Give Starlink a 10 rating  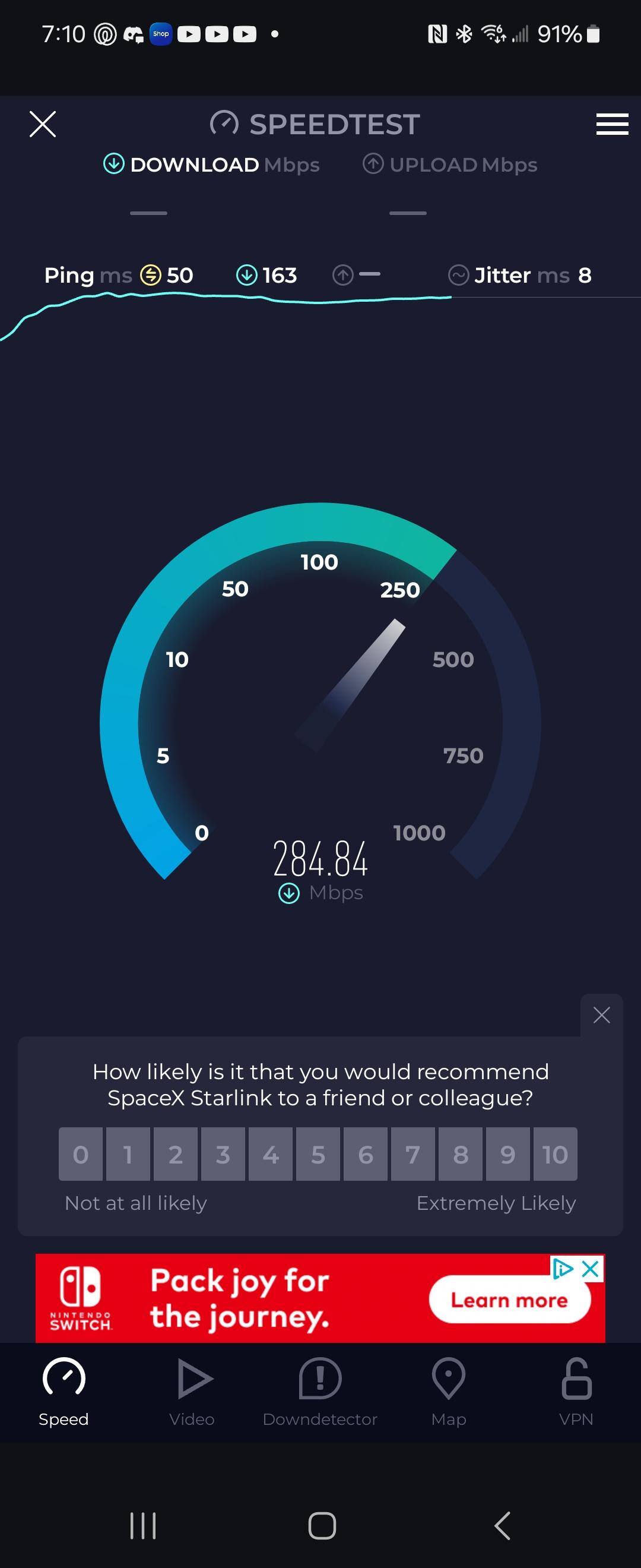pyautogui.click(x=554, y=1154)
